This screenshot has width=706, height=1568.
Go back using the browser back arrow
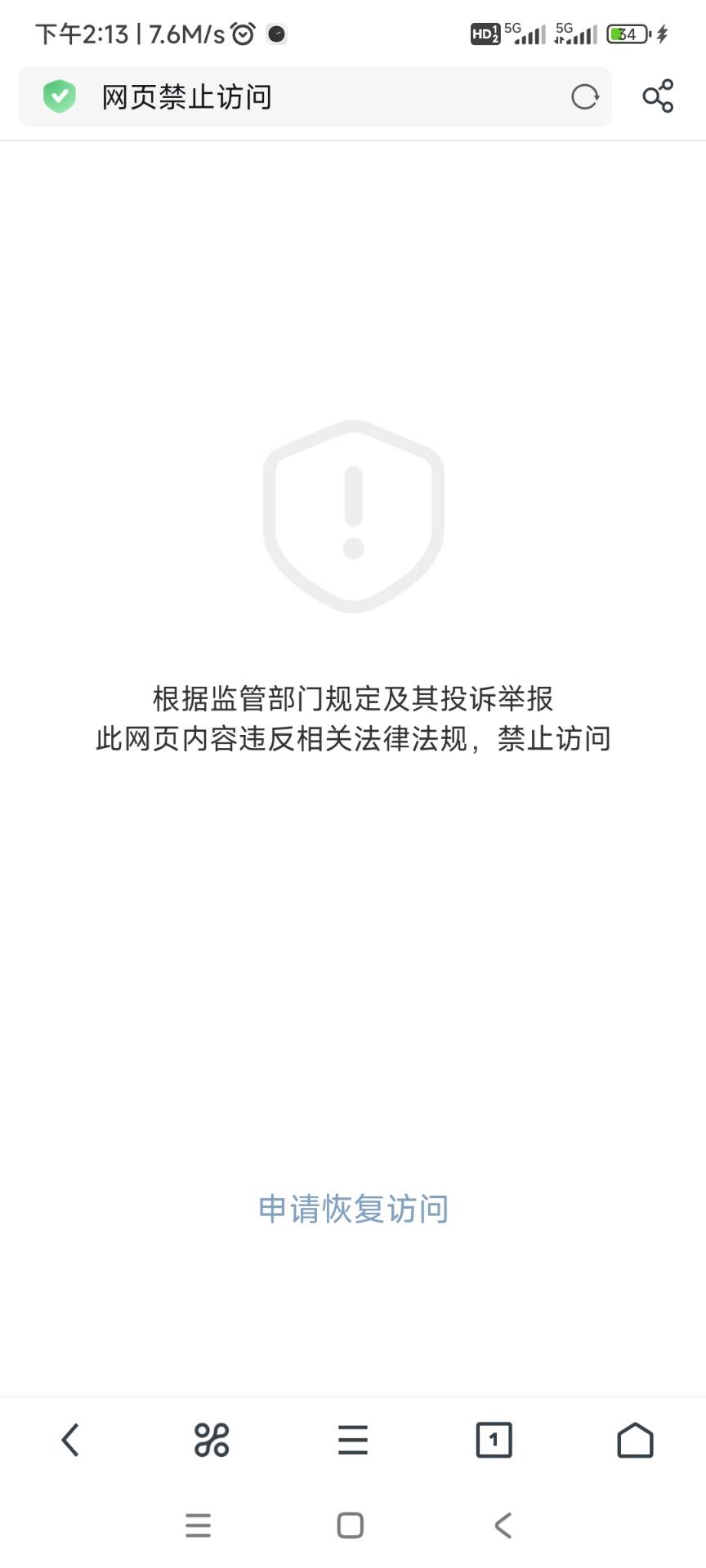[70, 1440]
